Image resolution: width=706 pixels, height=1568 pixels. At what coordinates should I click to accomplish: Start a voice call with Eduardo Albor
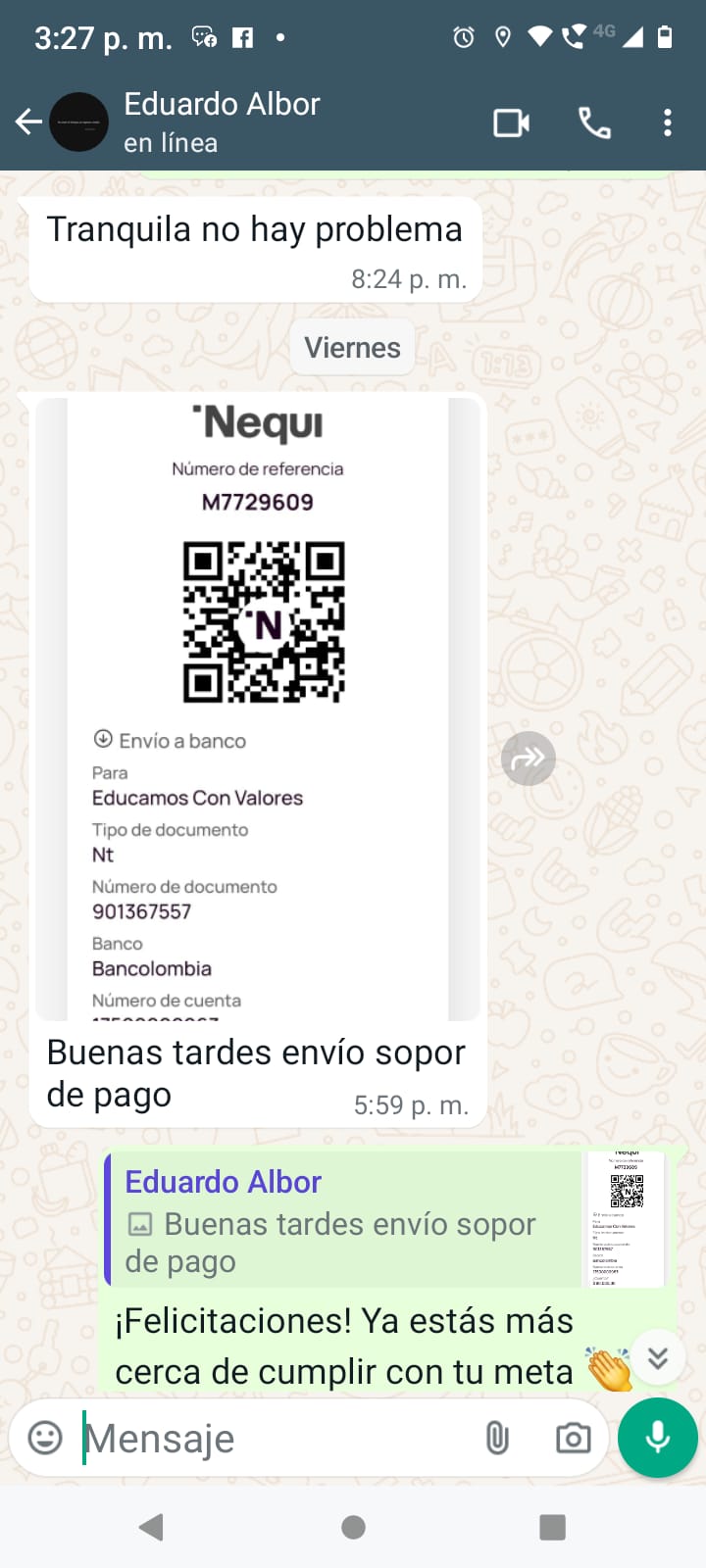click(x=594, y=123)
